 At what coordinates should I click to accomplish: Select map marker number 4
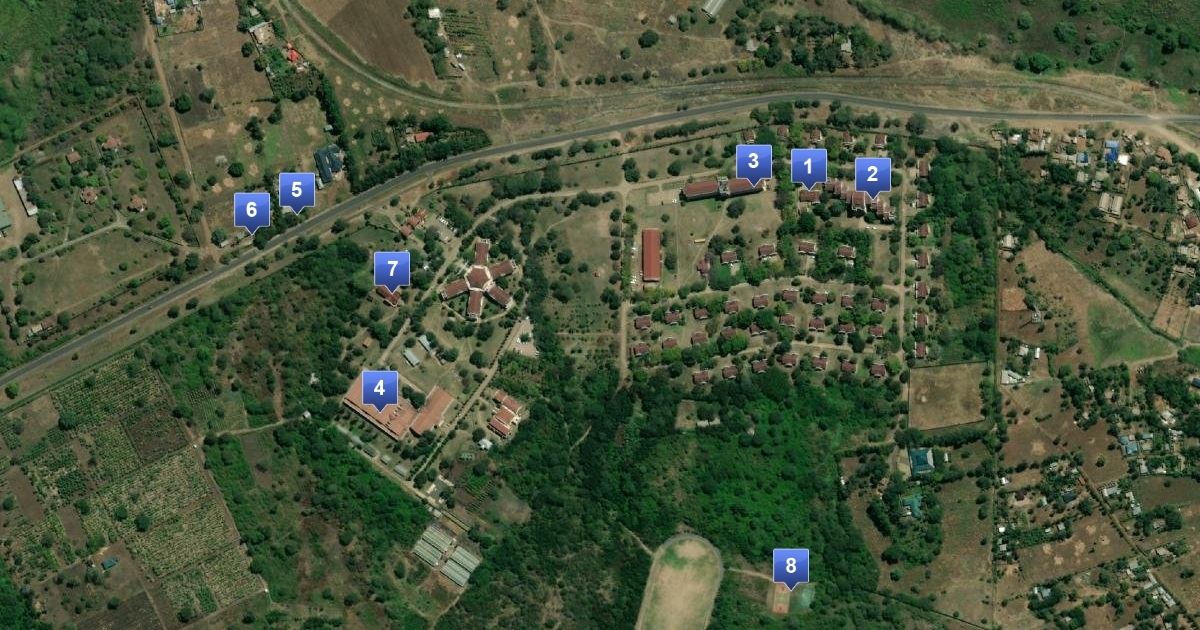tap(379, 388)
